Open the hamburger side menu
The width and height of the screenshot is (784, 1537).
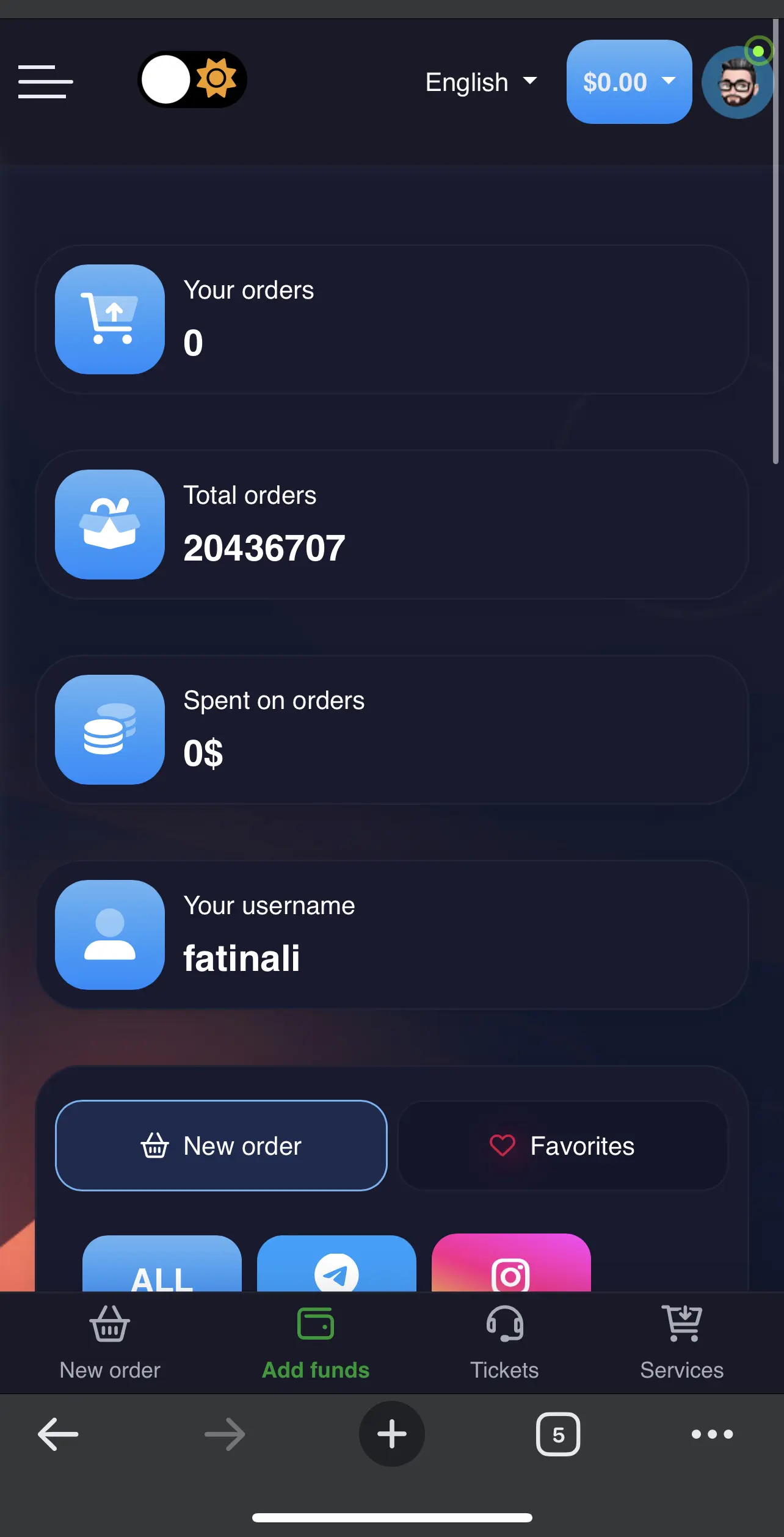coord(46,81)
